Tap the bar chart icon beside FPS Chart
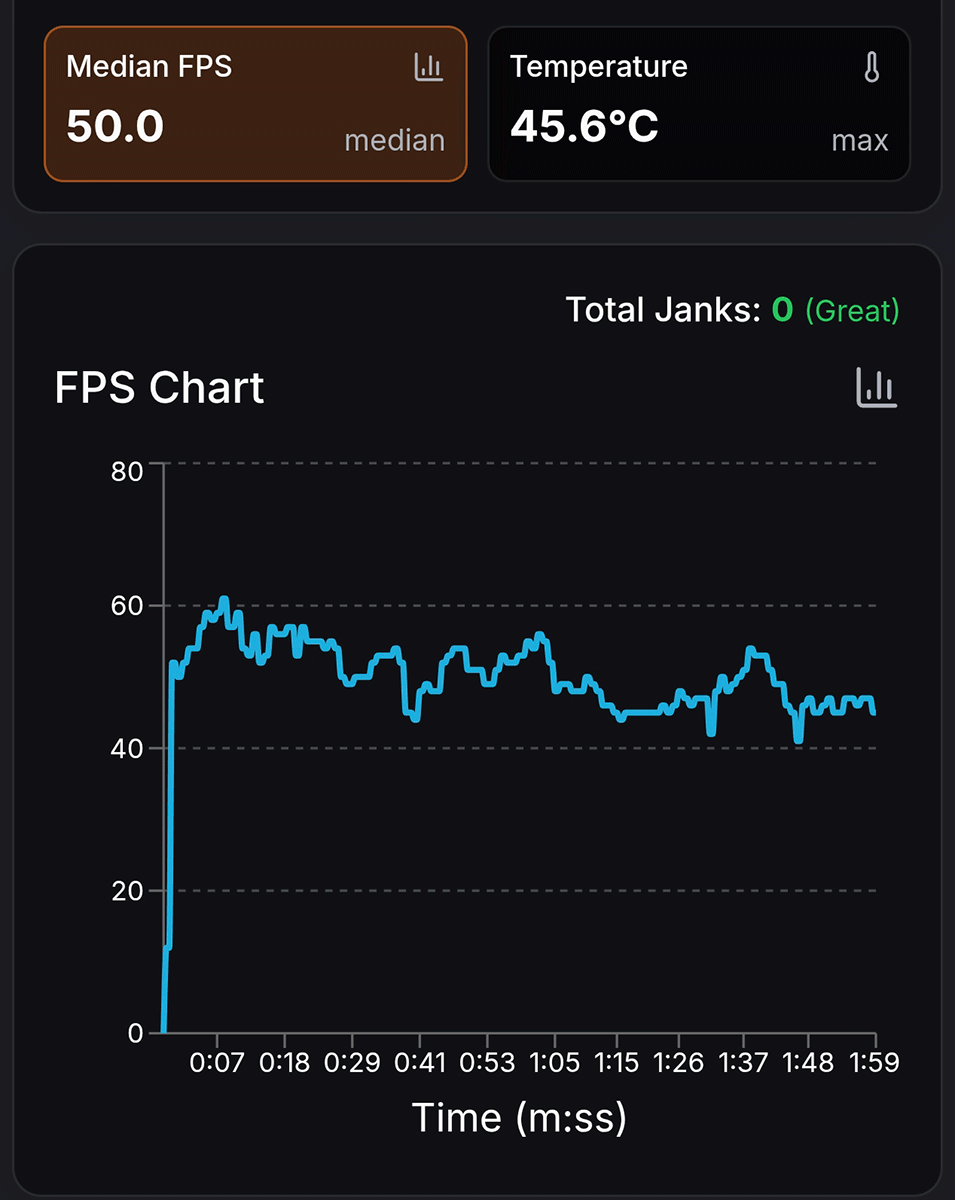The height and width of the screenshot is (1200, 955). [877, 388]
